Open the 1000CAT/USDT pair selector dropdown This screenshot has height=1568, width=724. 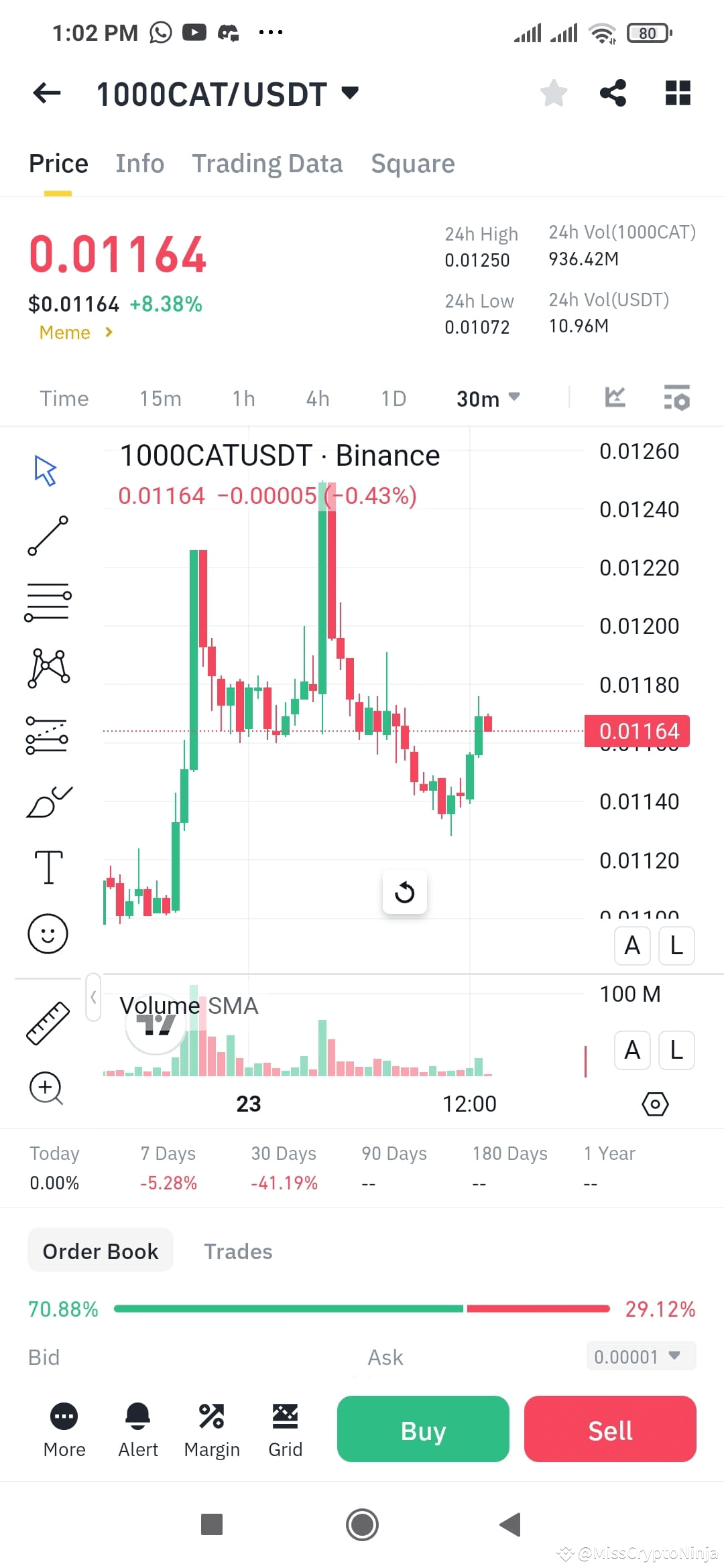tap(350, 93)
